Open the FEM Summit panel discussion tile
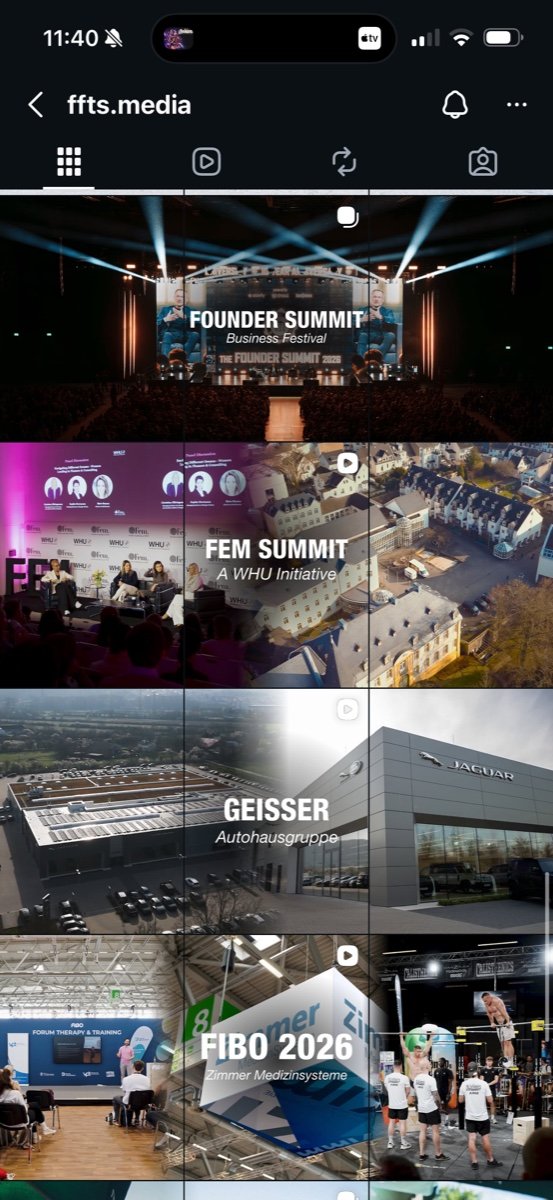This screenshot has height=1200, width=553. [91, 565]
